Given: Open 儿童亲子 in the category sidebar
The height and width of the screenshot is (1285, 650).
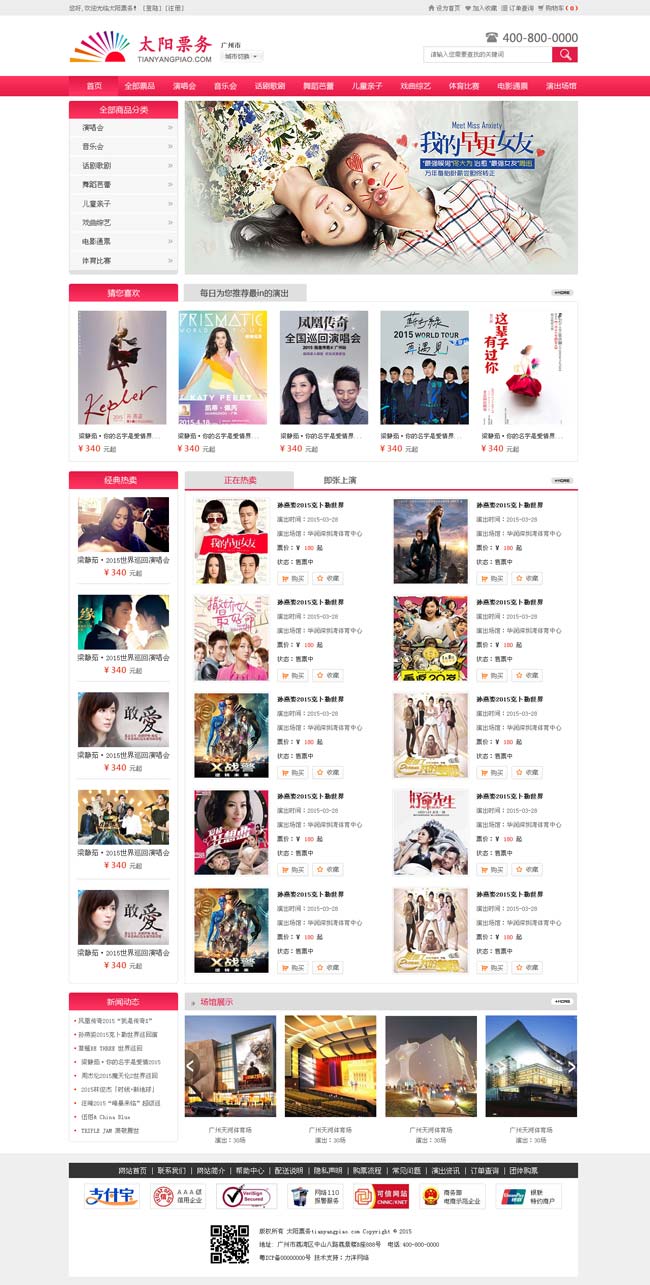Looking at the screenshot, I should [123, 203].
